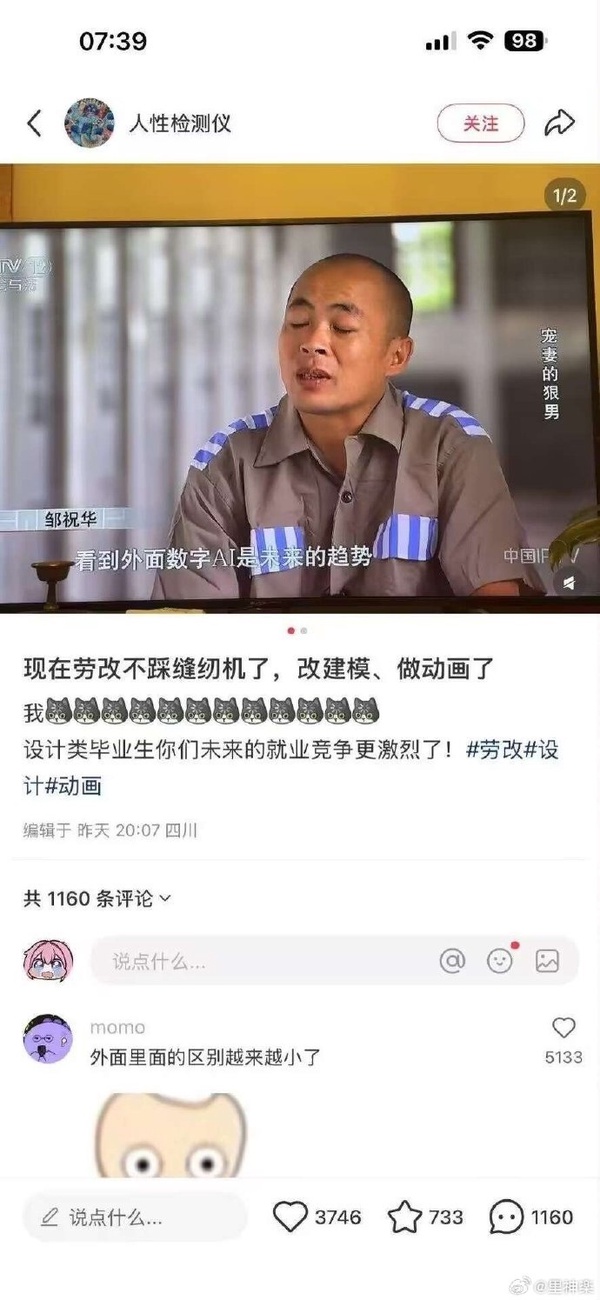Like momo's comment
The width and height of the screenshot is (600, 1300).
(x=564, y=1028)
